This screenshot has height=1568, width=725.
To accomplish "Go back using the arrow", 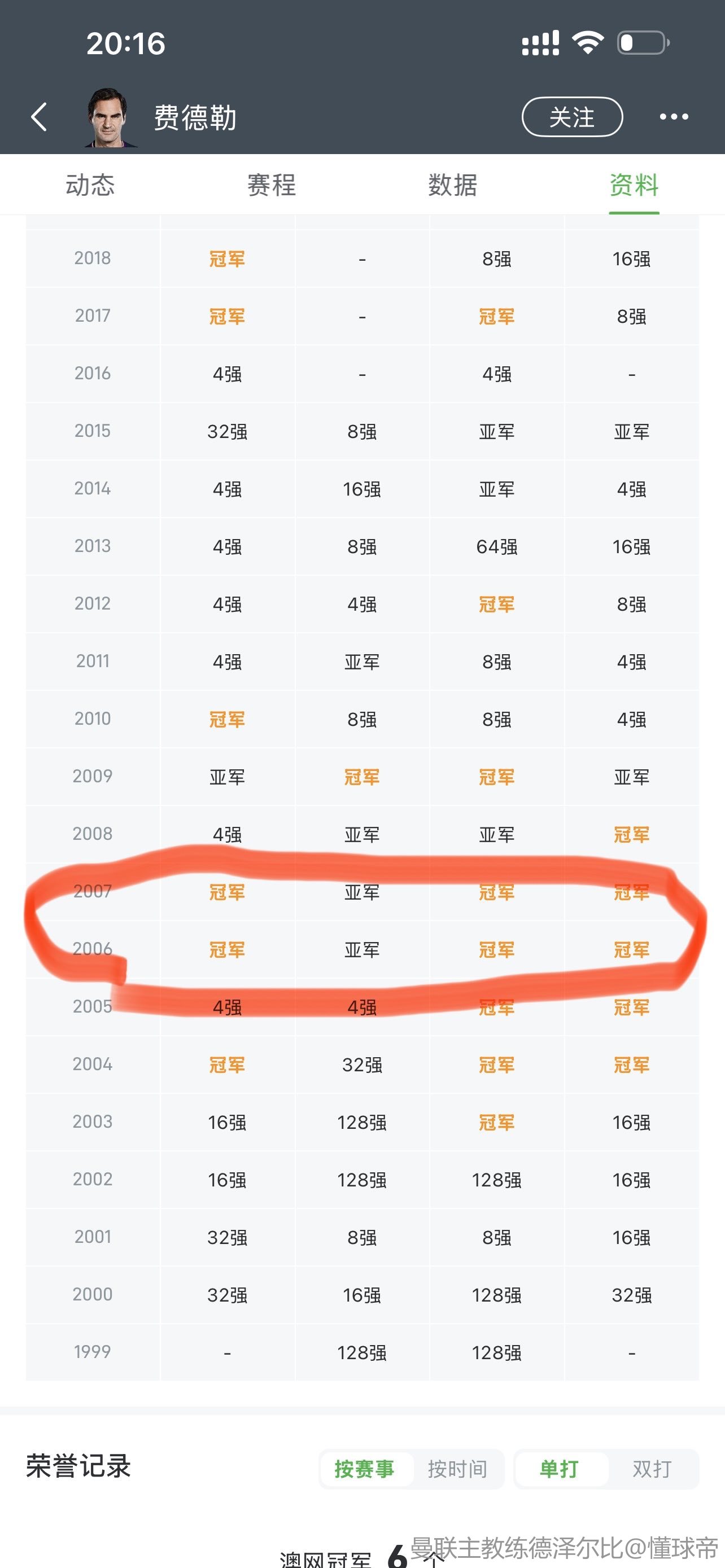I will click(40, 117).
